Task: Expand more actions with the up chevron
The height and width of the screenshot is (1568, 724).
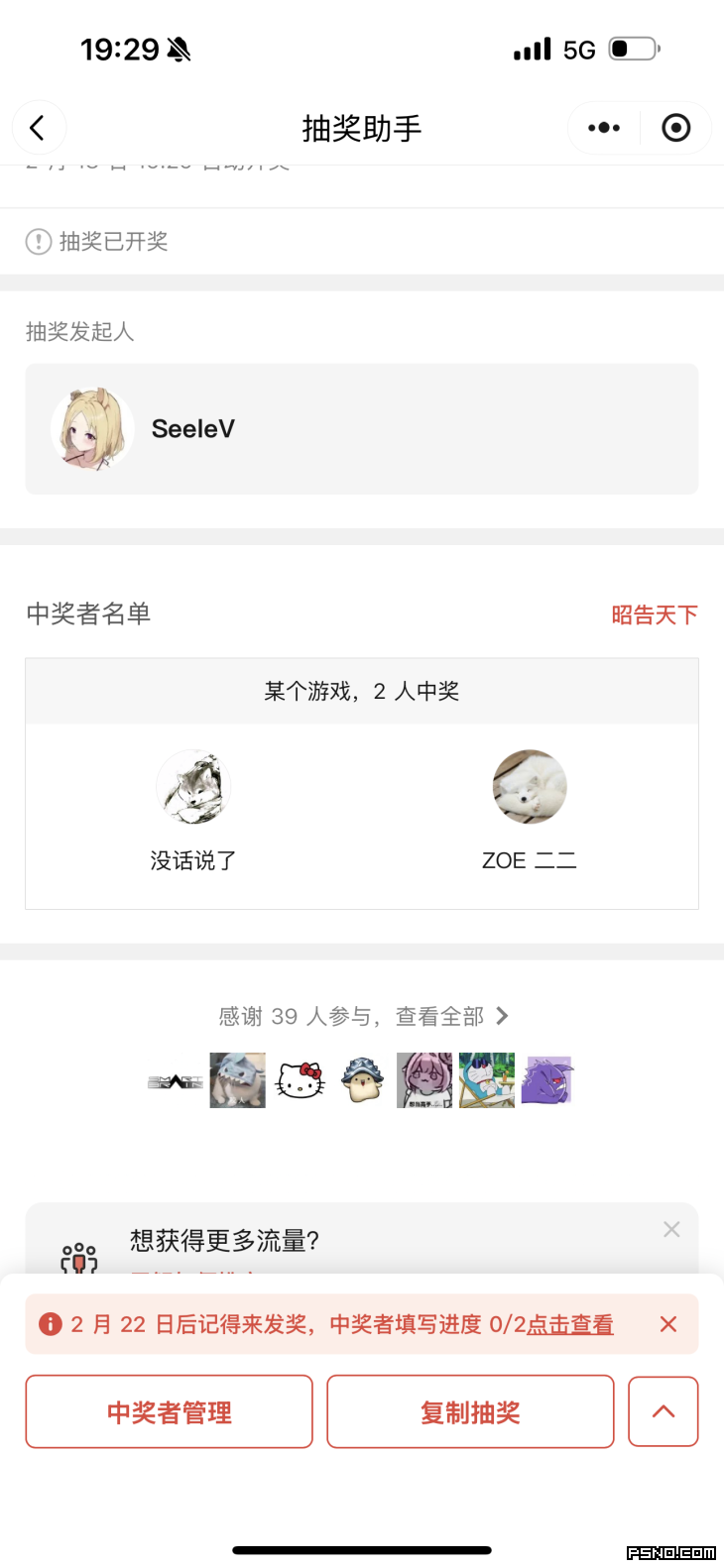Action: [664, 1411]
